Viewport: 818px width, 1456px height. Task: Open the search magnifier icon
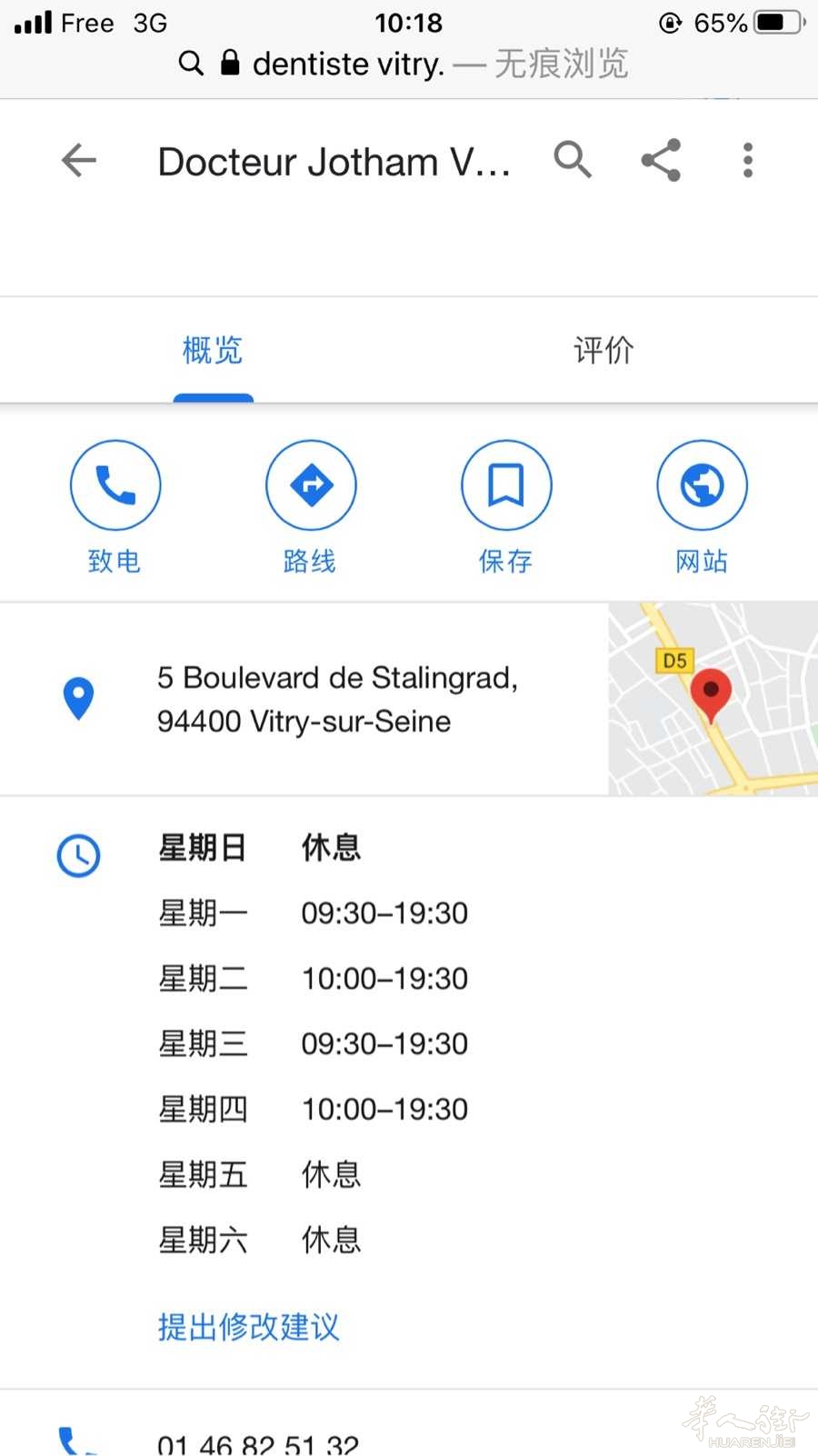[573, 161]
